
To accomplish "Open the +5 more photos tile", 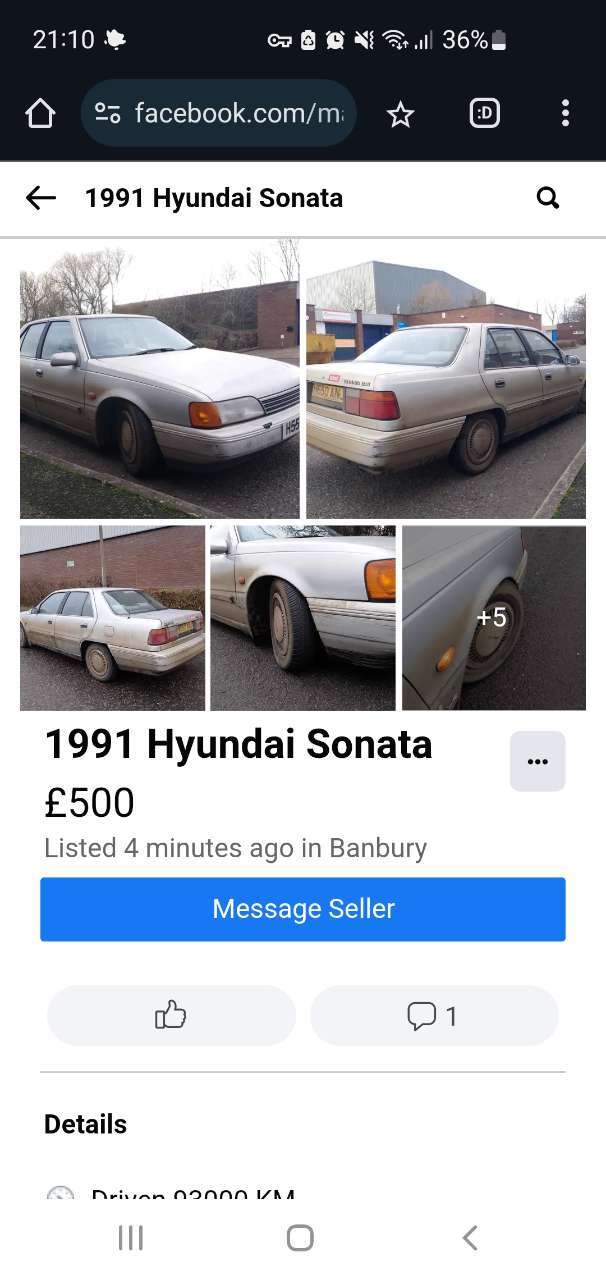I will point(494,618).
